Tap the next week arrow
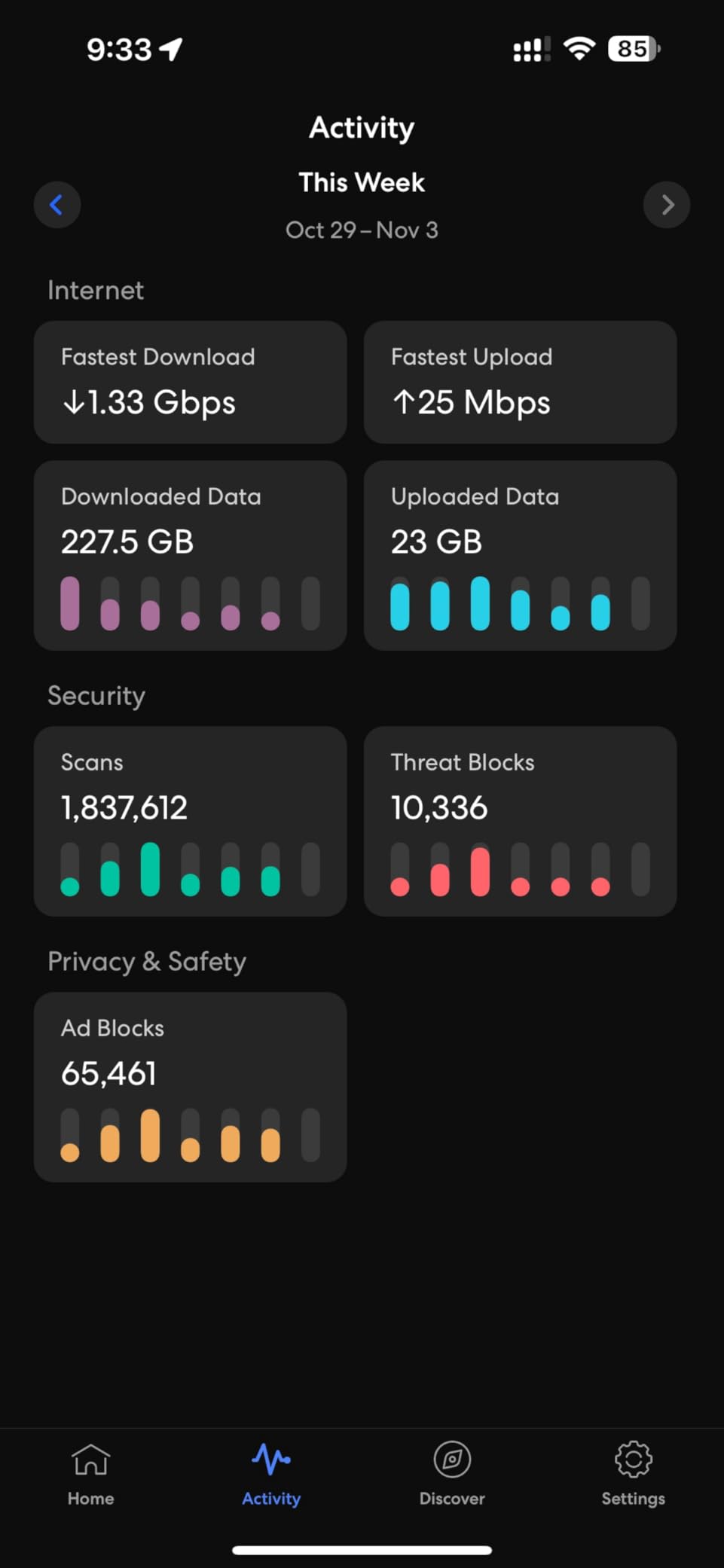This screenshot has height=1568, width=724. [666, 205]
